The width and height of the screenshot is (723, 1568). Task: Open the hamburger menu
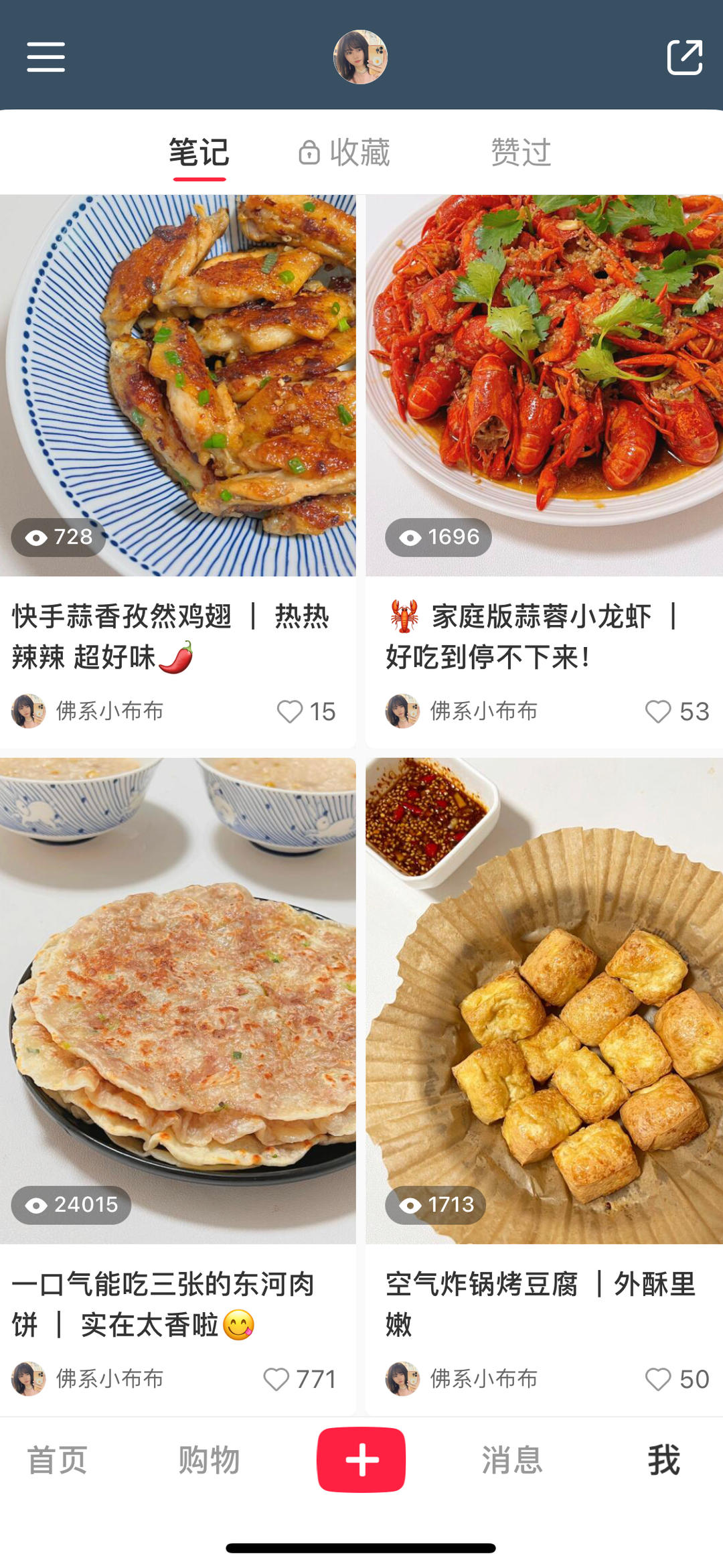click(46, 57)
